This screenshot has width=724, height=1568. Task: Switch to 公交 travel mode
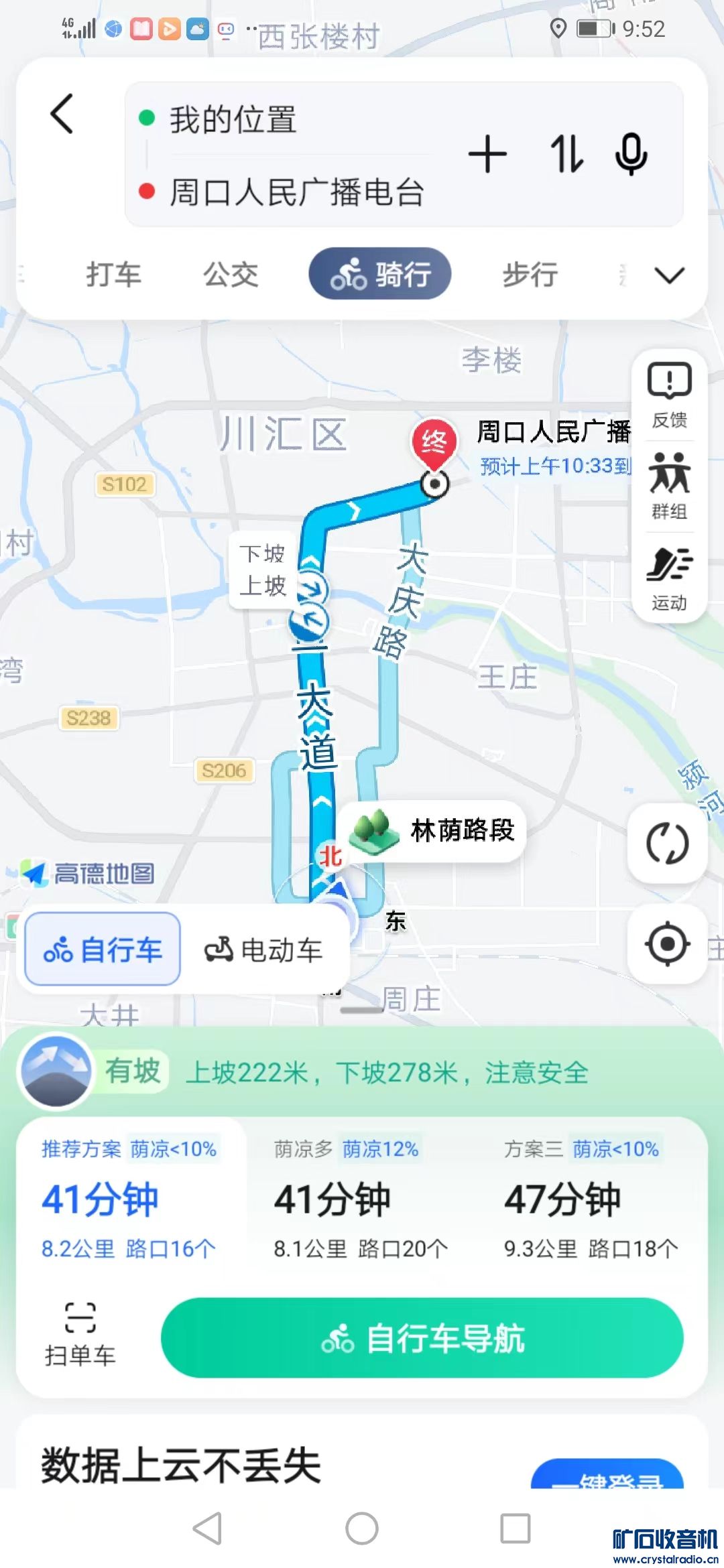(231, 274)
